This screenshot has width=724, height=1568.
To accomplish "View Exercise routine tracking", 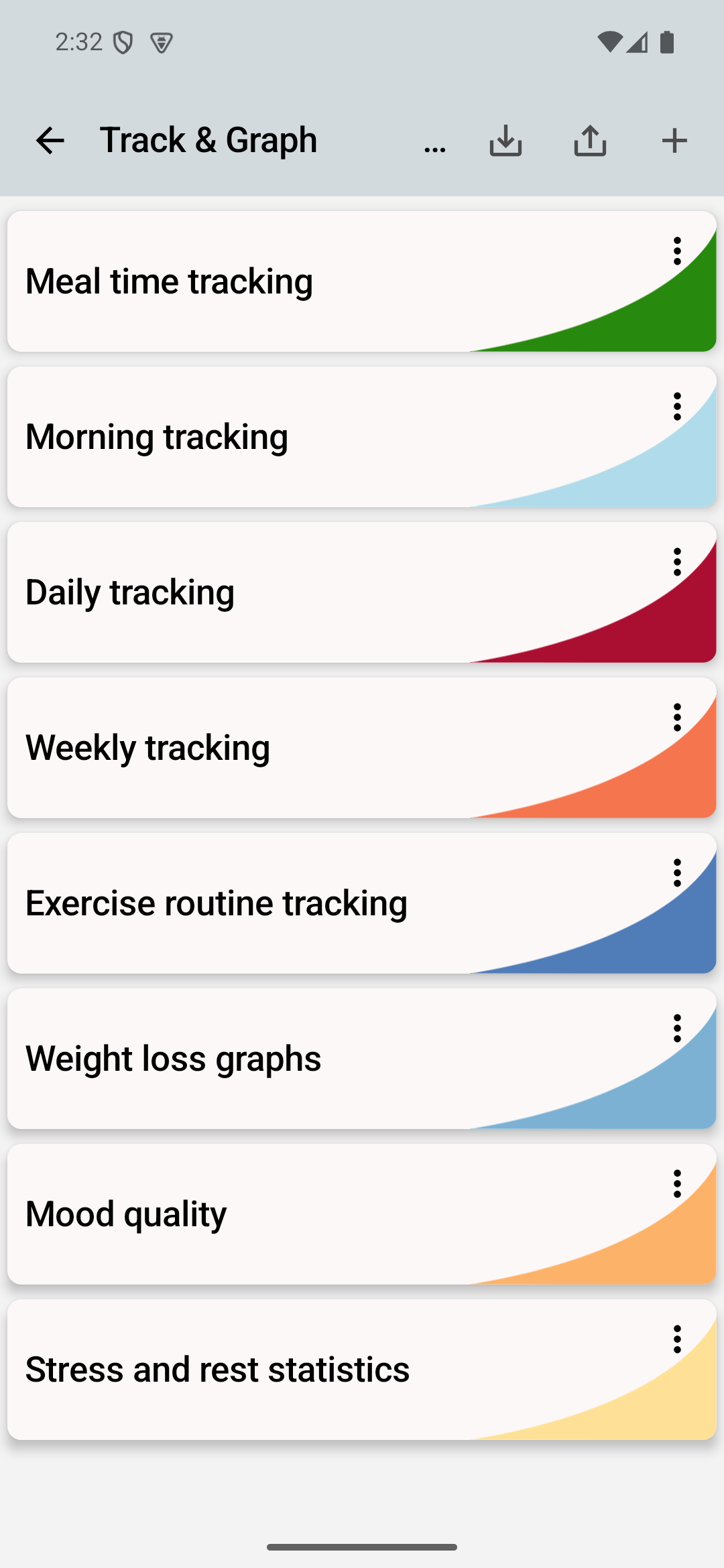I will [x=268, y=903].
